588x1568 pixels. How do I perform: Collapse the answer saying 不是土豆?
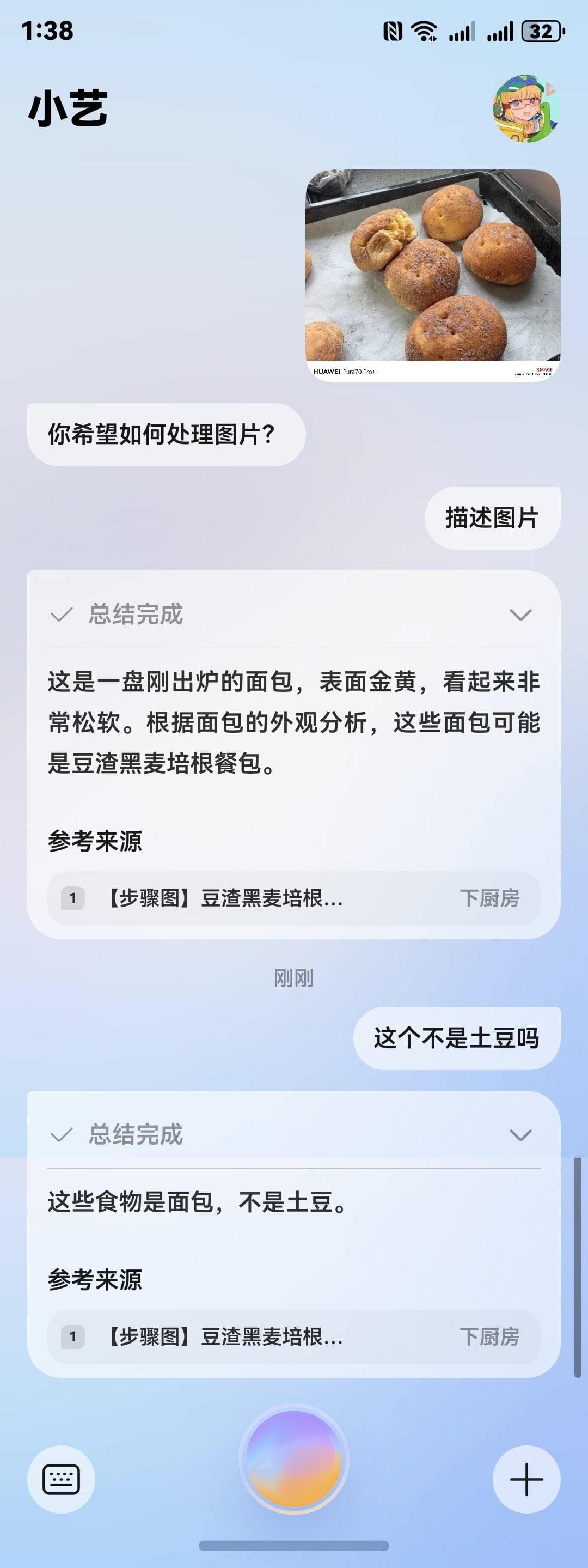[x=520, y=1135]
